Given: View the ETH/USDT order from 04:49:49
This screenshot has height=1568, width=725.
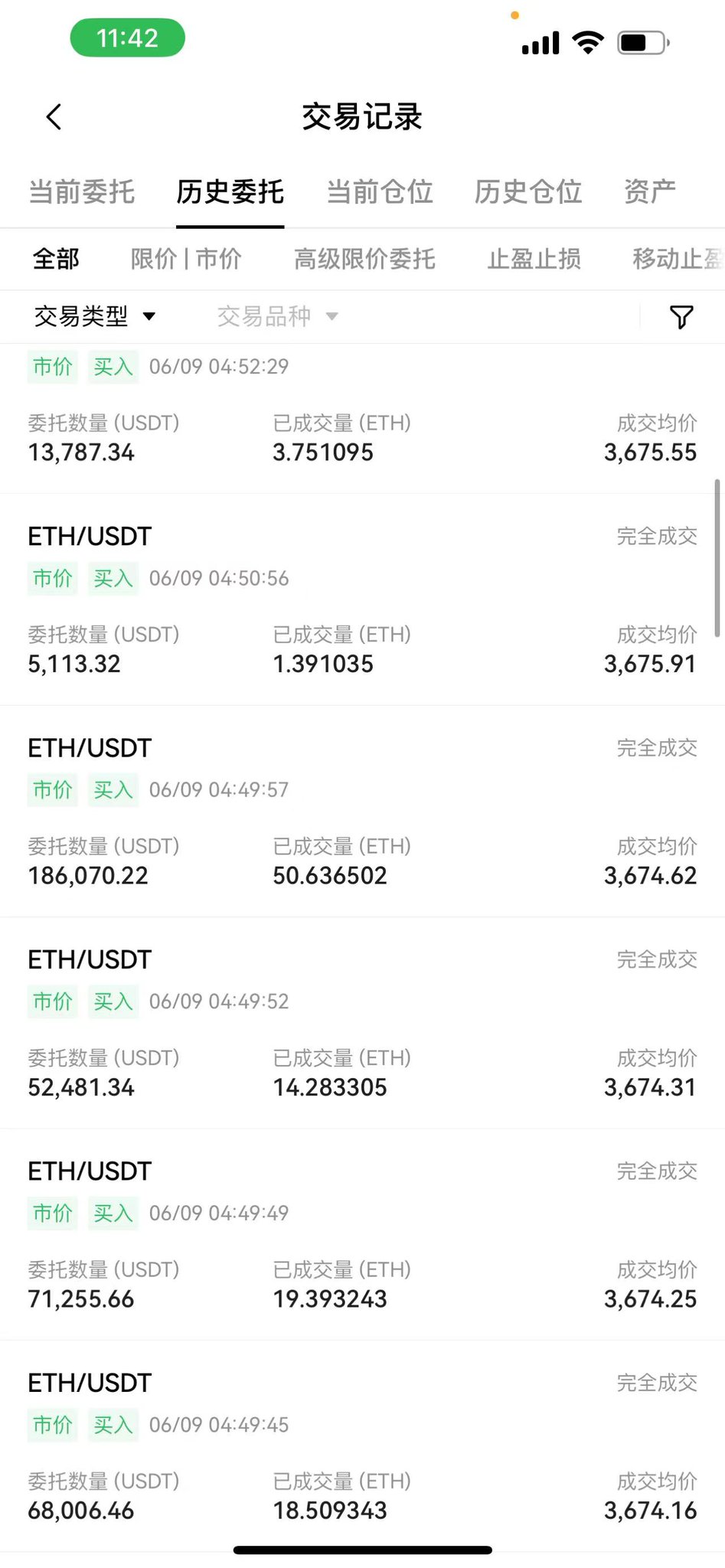Looking at the screenshot, I should [x=361, y=1234].
